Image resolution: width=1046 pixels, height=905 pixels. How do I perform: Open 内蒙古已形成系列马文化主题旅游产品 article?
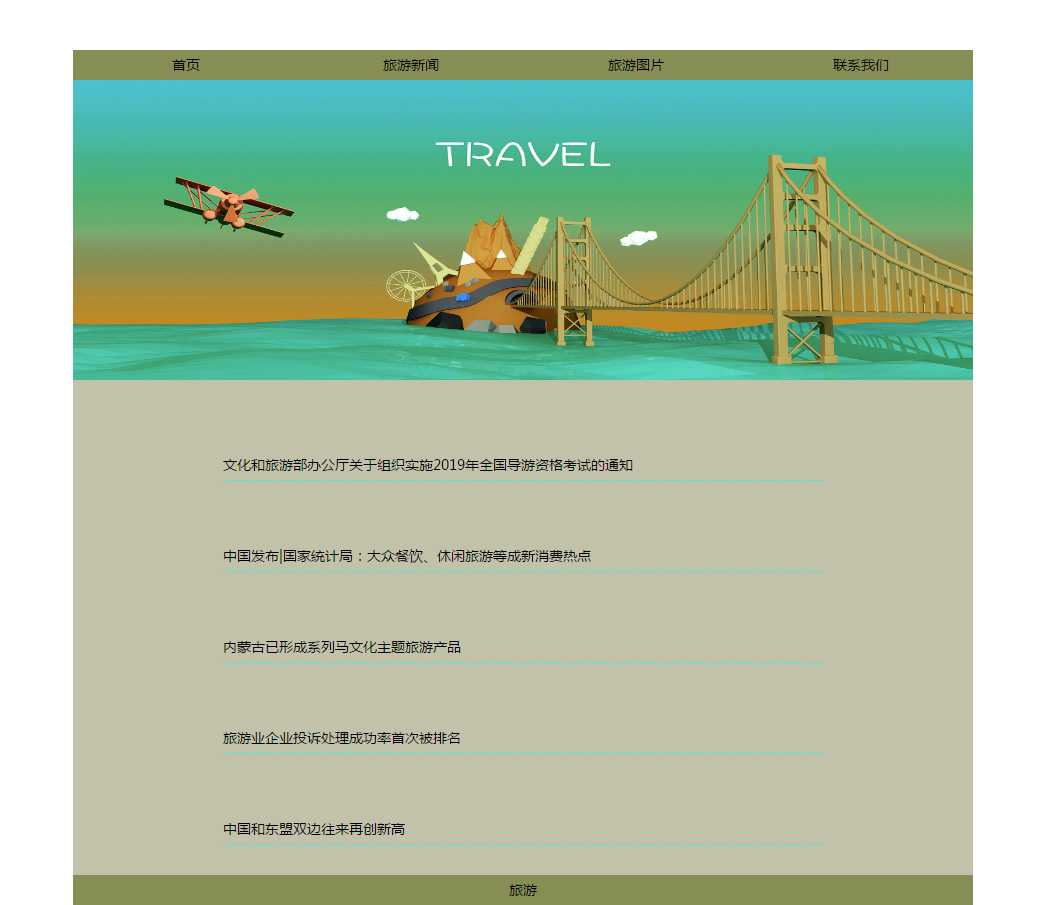click(342, 647)
